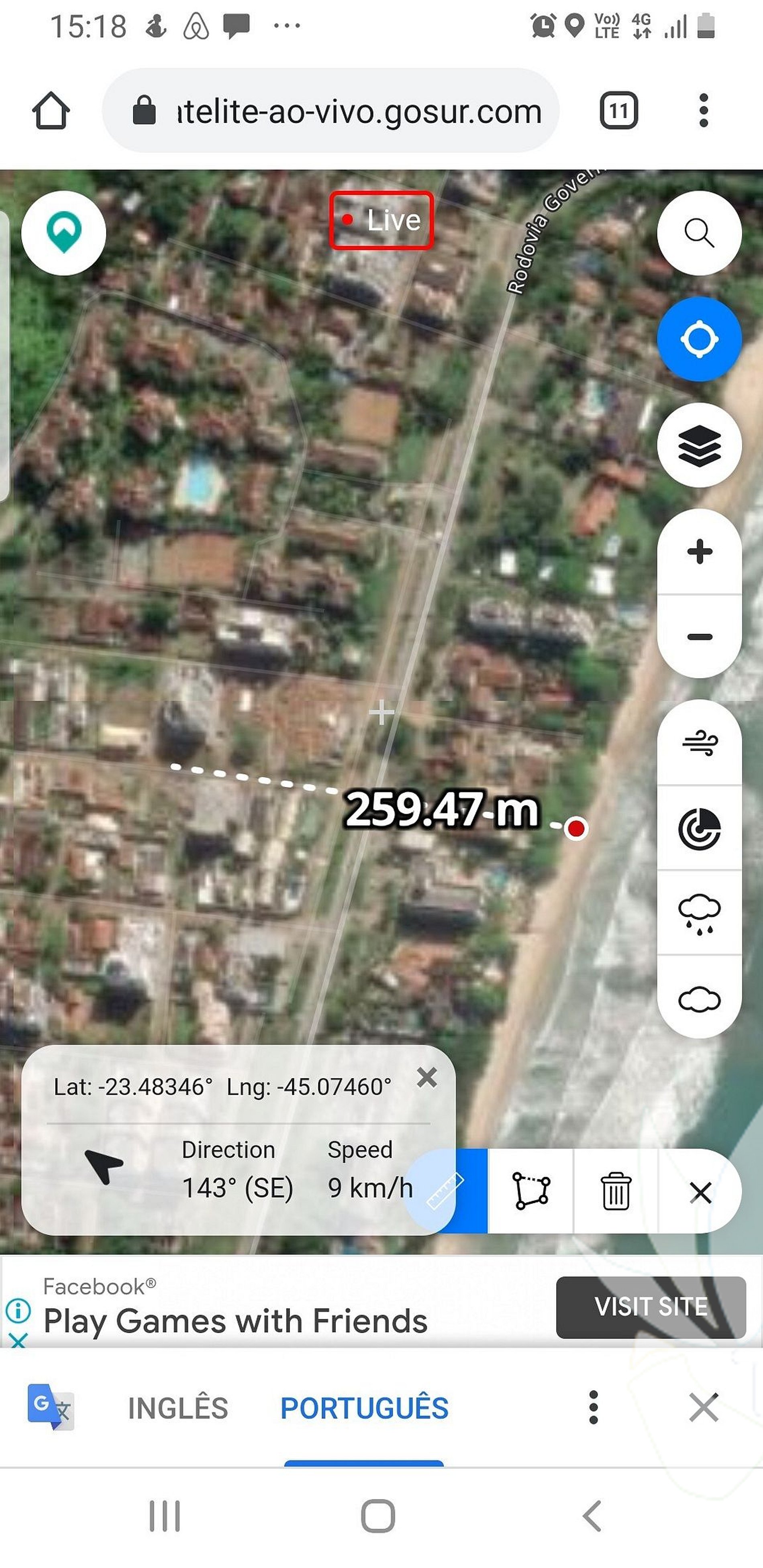This screenshot has width=763, height=1568.
Task: Dismiss the coordinates and speed panel
Action: coord(427,1077)
